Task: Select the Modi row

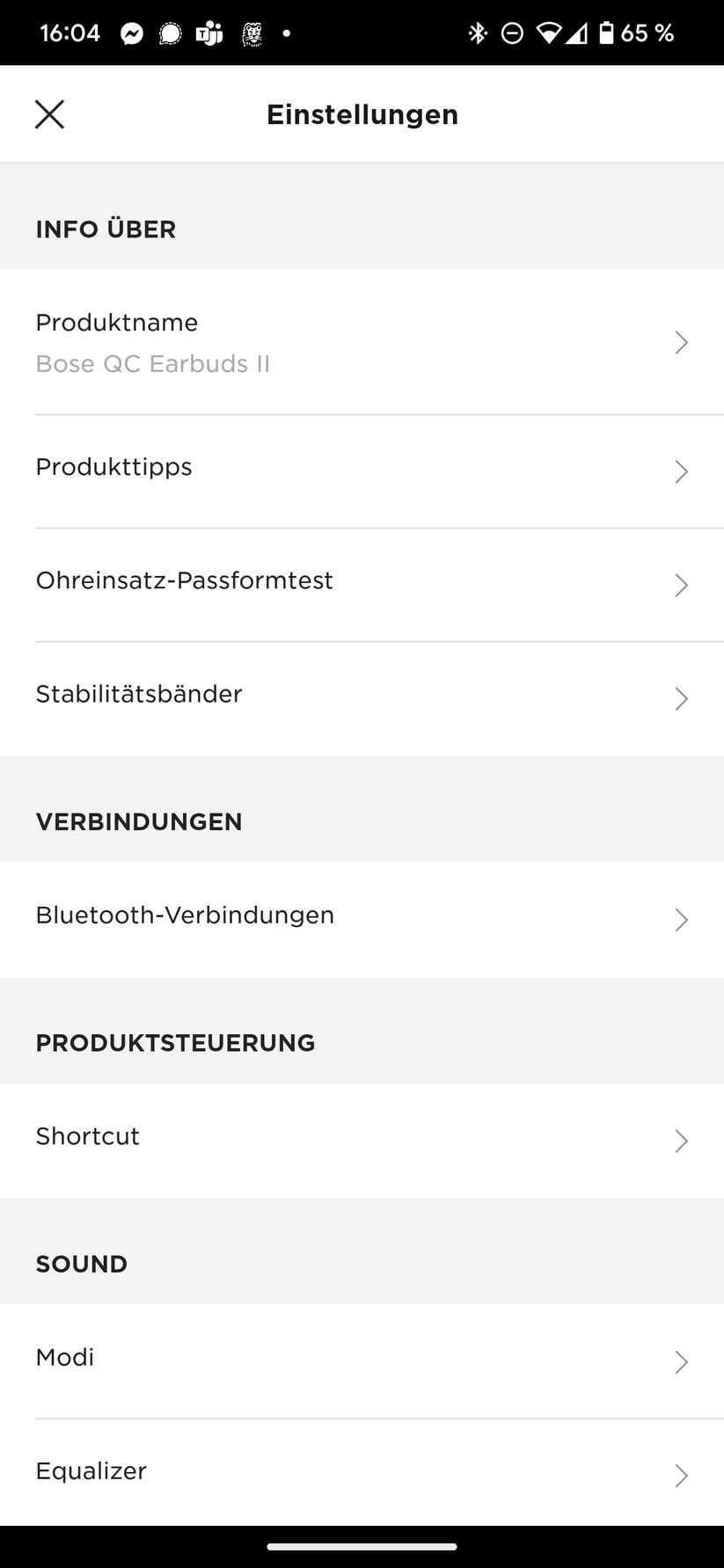Action: pos(361,1360)
